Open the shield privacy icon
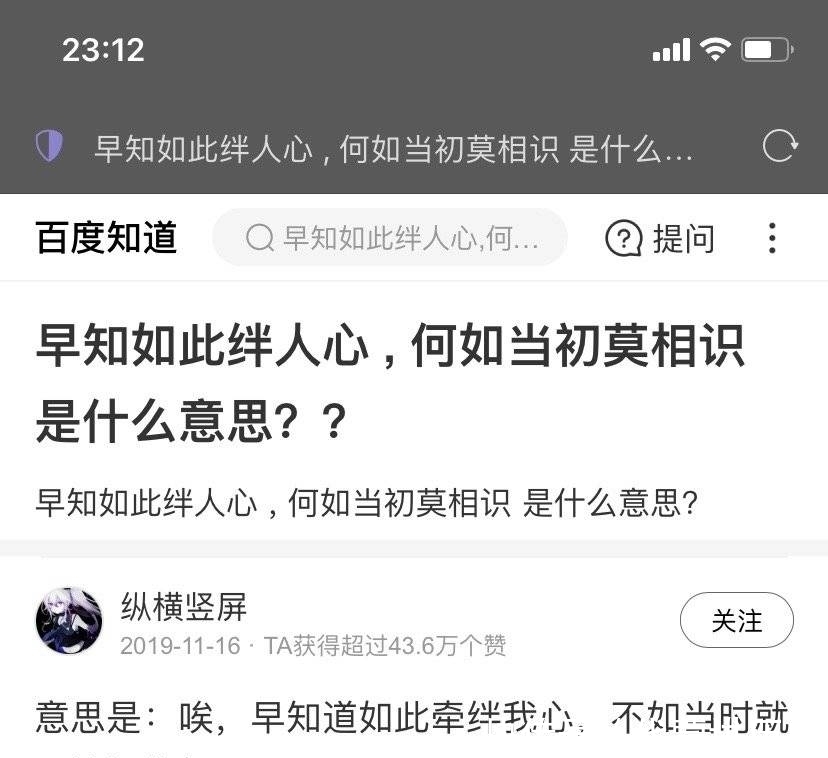 [49, 147]
